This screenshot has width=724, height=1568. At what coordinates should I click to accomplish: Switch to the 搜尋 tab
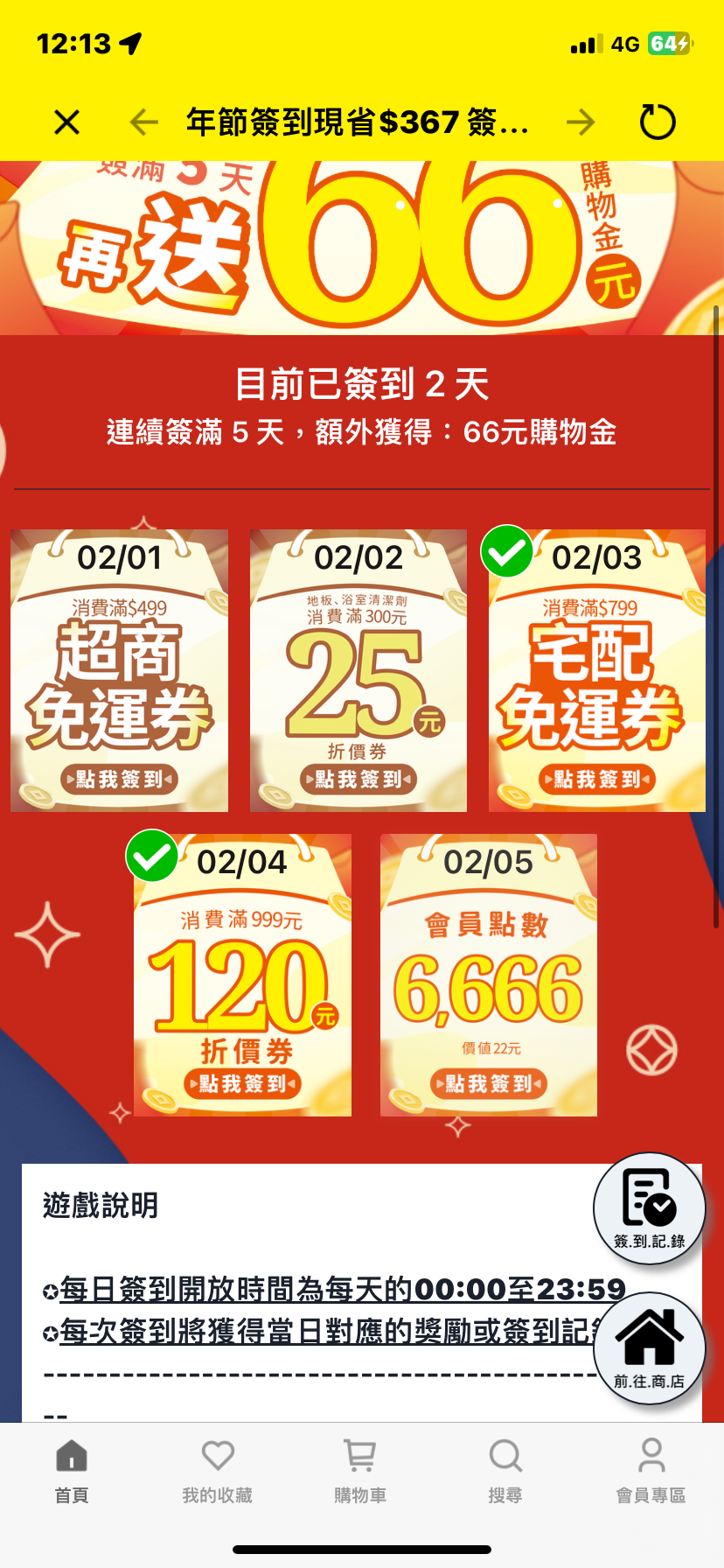click(505, 1472)
